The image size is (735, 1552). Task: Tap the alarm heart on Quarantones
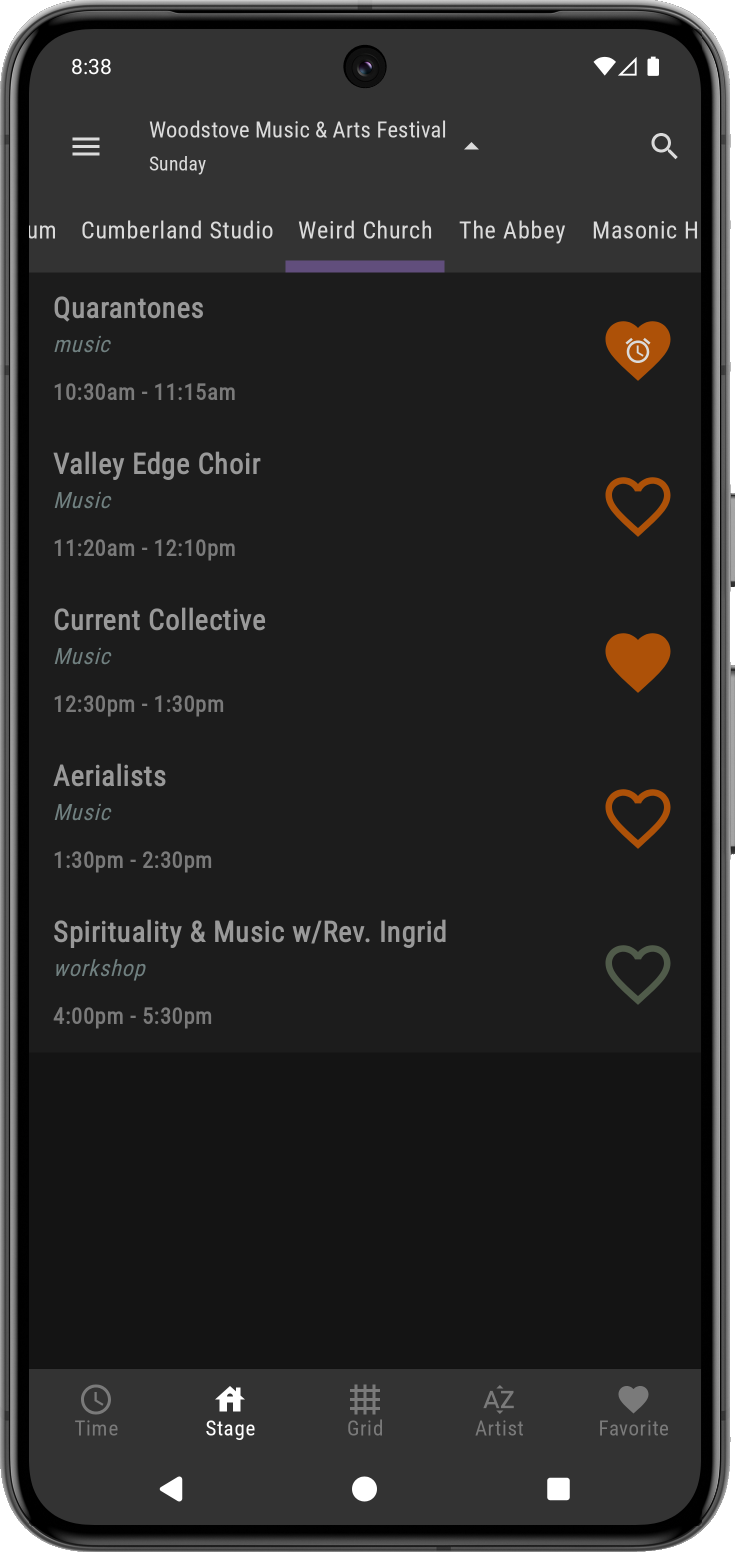(x=637, y=350)
